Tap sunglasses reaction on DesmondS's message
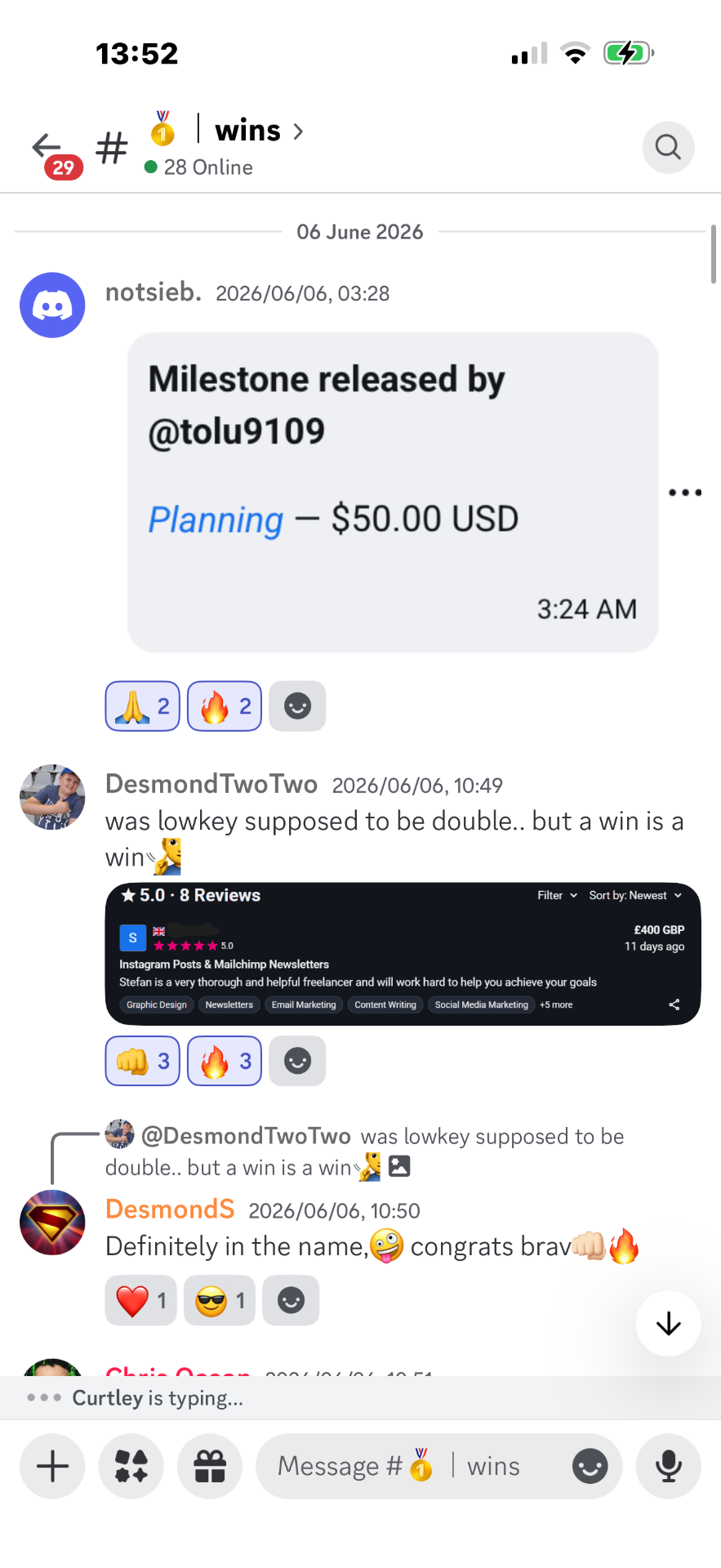This screenshot has width=721, height=1568. pos(220,1300)
